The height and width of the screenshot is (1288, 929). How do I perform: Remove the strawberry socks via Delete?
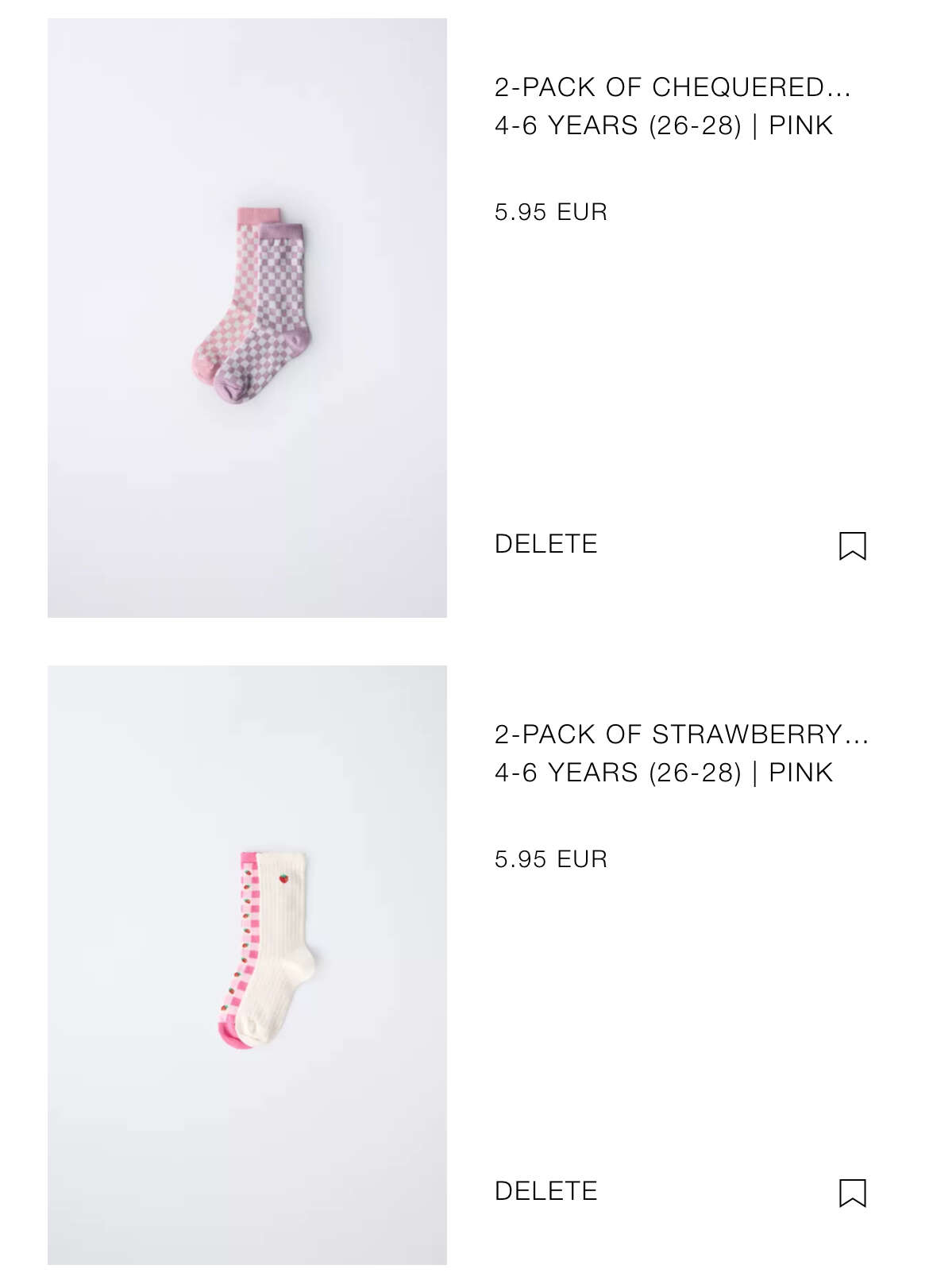coord(545,1191)
